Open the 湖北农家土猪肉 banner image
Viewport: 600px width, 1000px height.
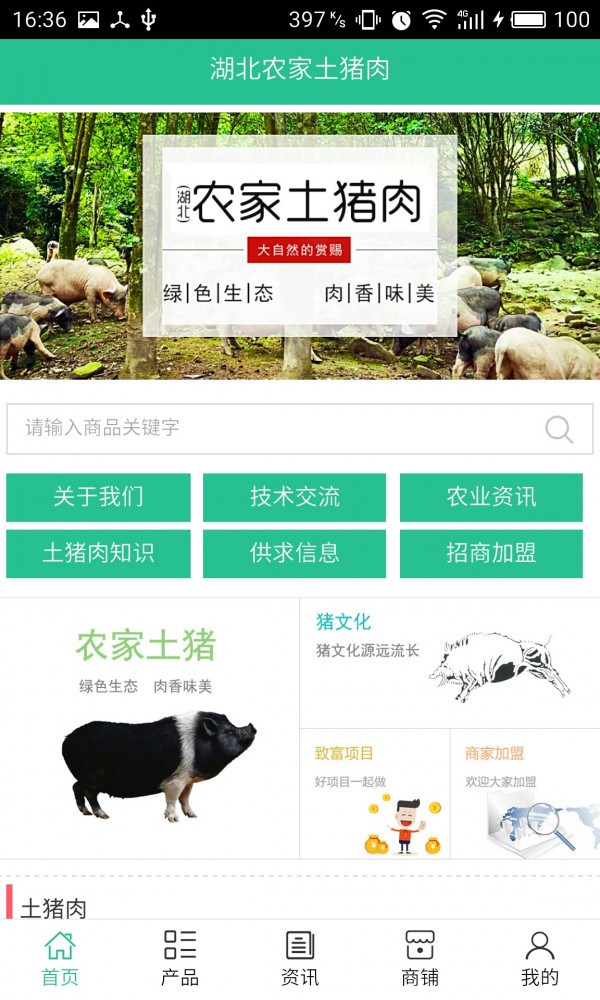click(x=300, y=246)
